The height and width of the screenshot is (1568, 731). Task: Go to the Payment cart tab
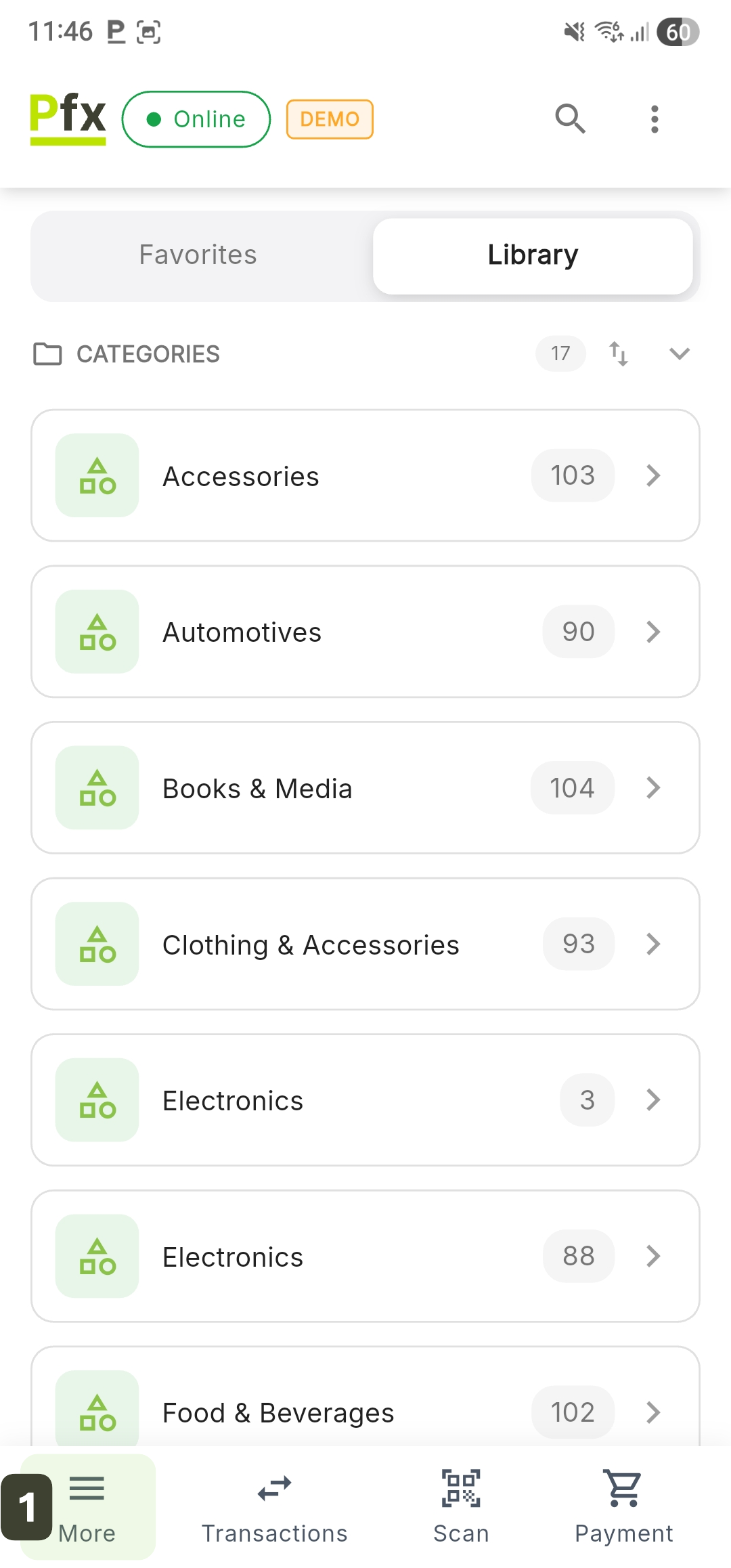pos(623,1507)
